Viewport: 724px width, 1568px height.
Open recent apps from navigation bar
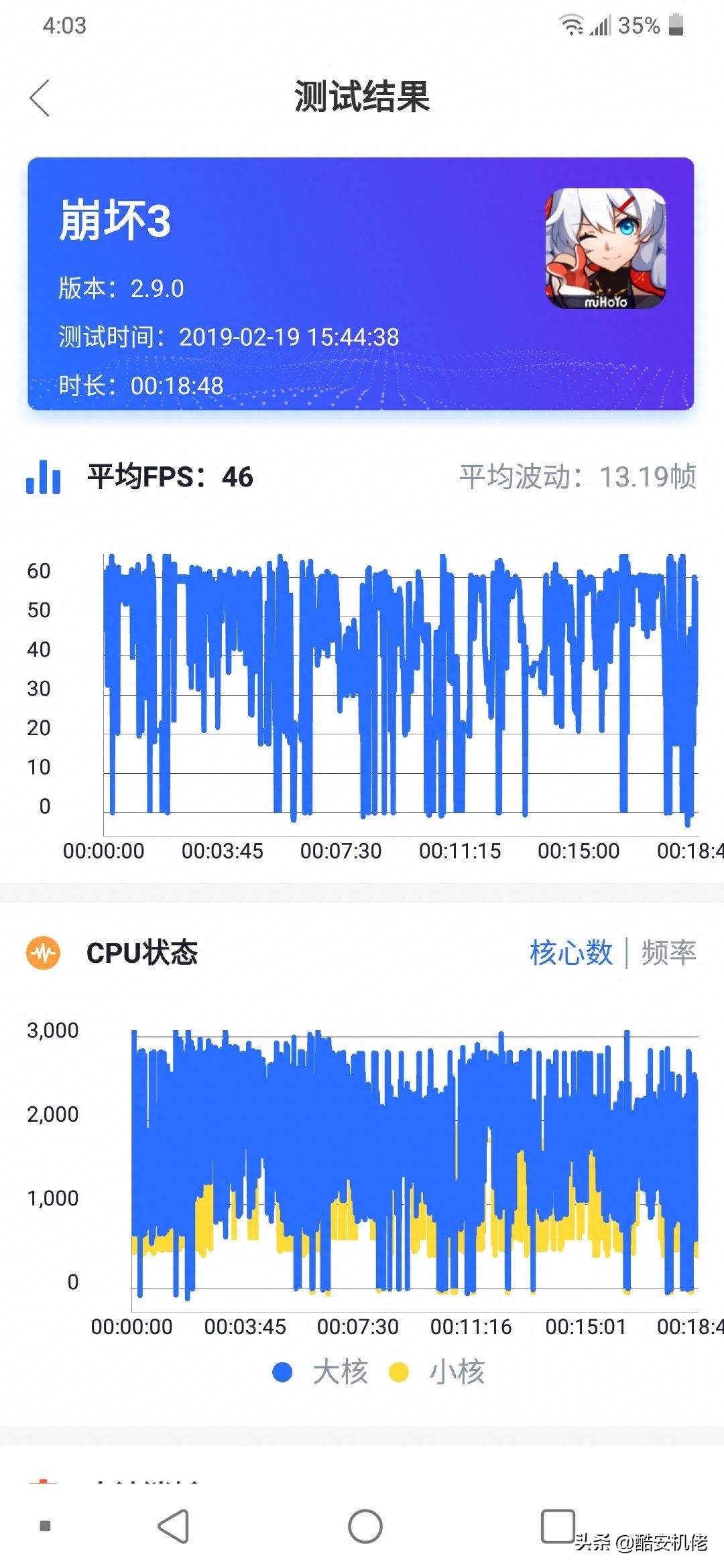(x=558, y=1526)
